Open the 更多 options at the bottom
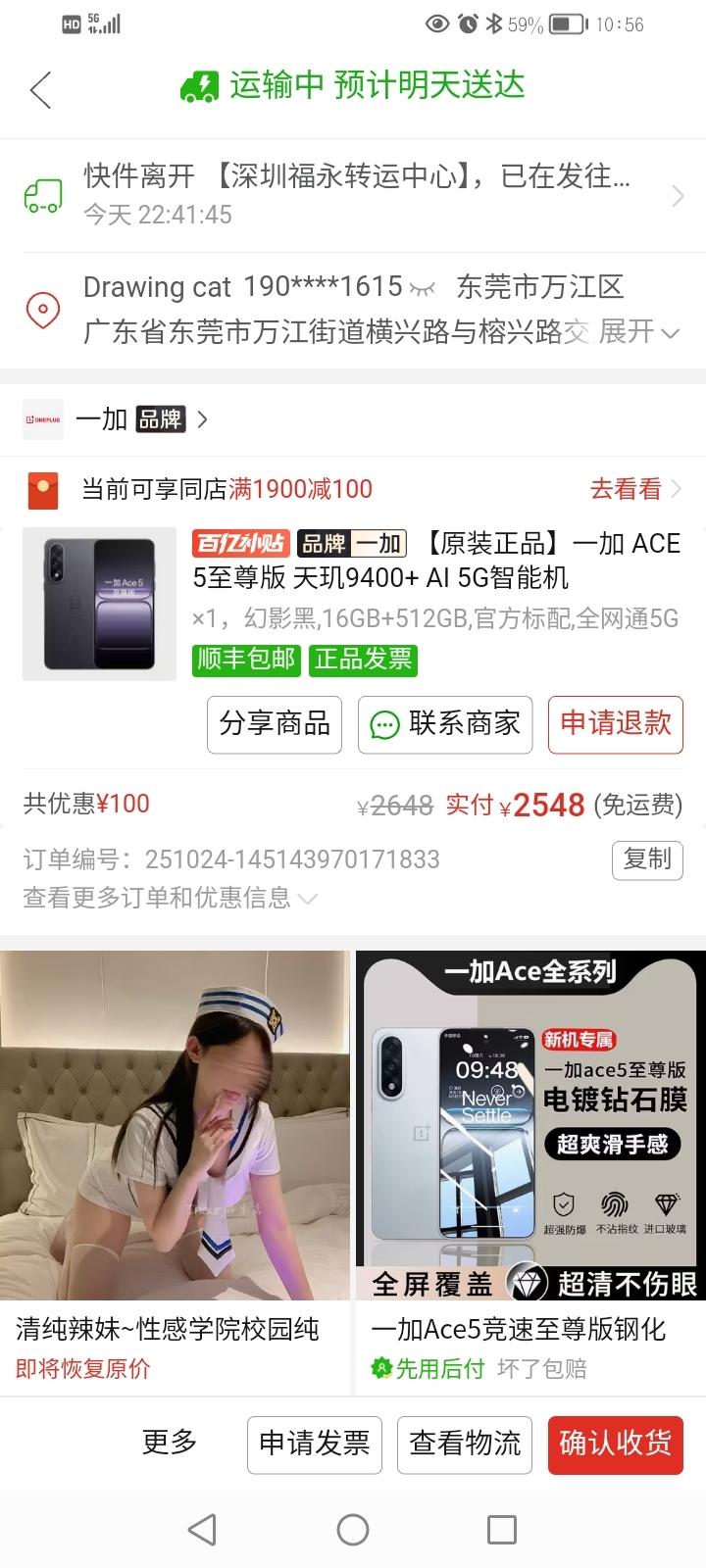706x1568 pixels. coord(170,1443)
